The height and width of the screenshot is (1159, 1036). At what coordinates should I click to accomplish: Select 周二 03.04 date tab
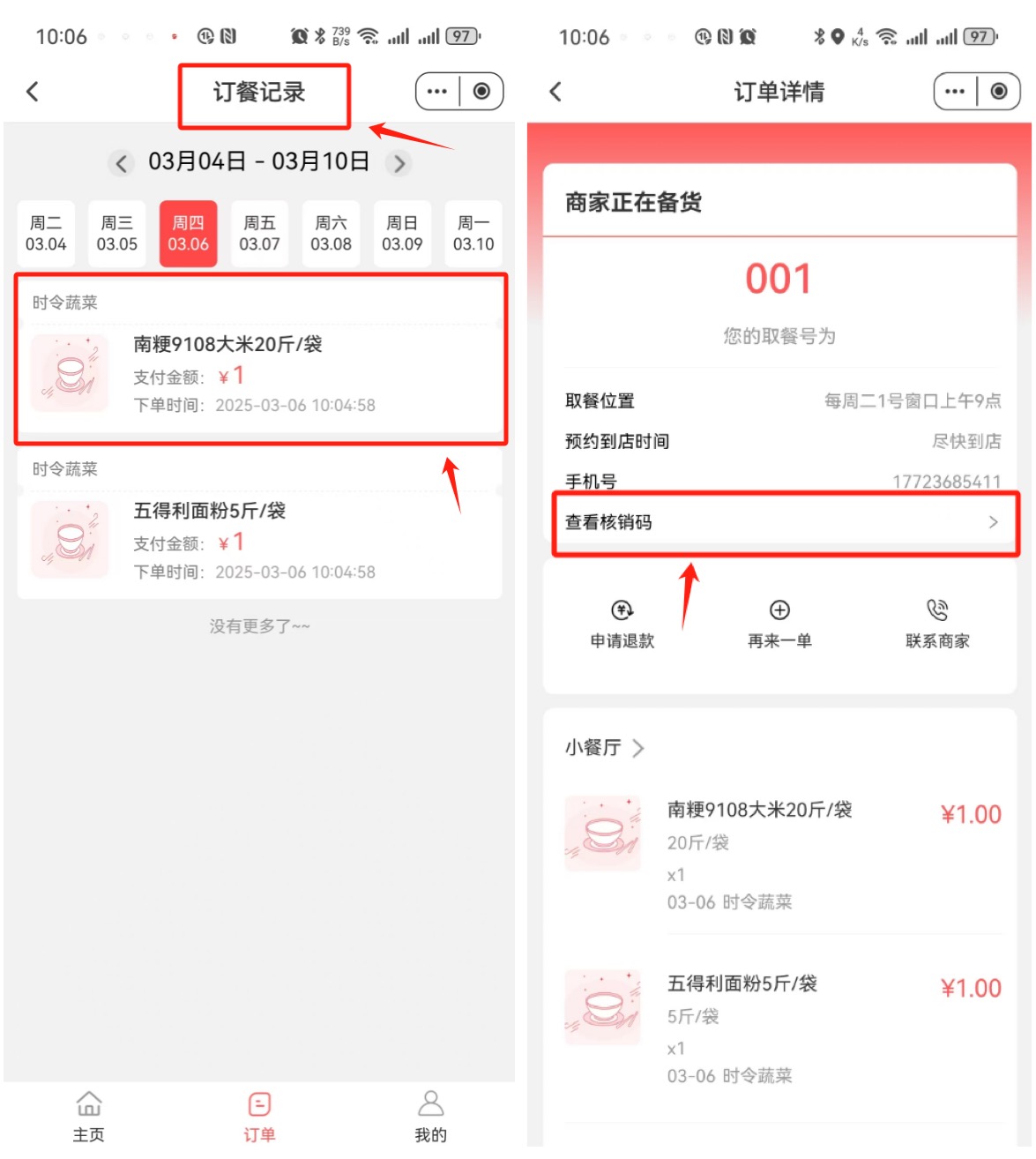pos(46,234)
